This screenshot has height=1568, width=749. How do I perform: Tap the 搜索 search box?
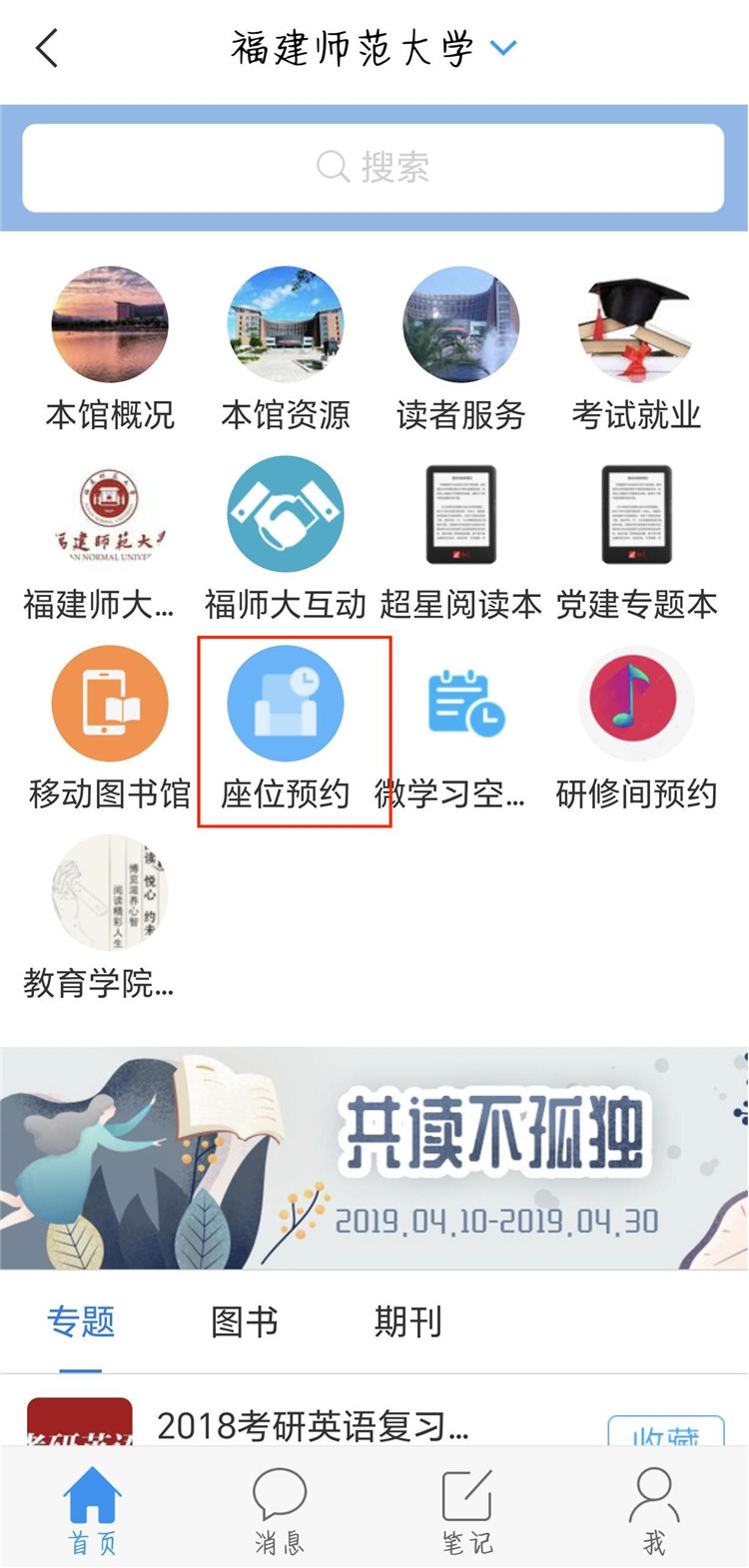(374, 167)
